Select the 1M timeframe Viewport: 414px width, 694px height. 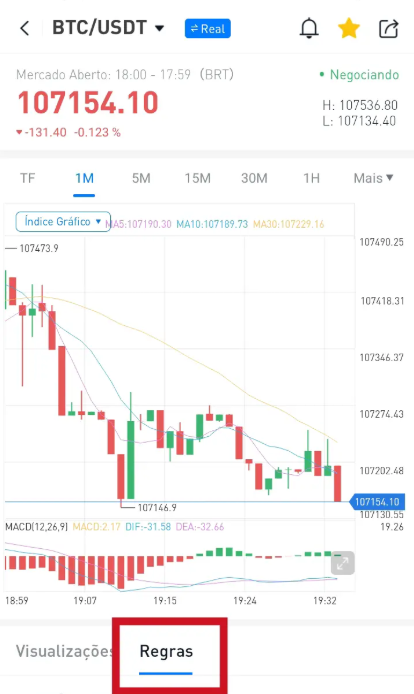click(84, 178)
